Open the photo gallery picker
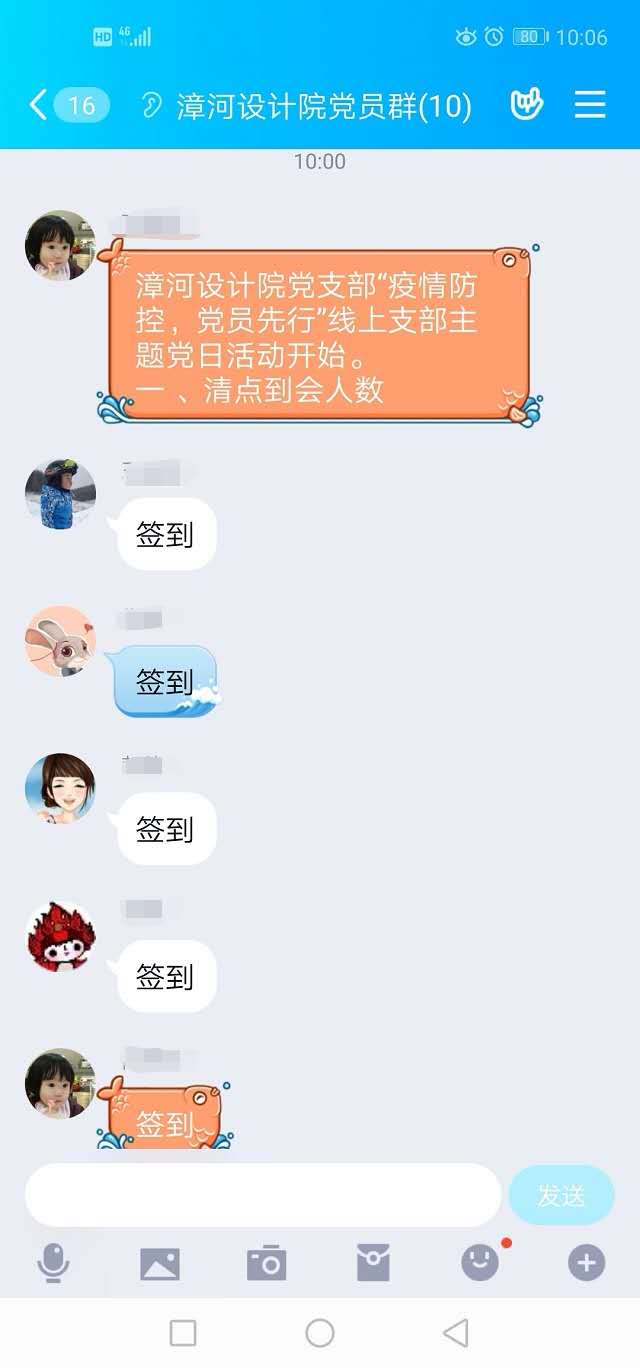 click(160, 1264)
